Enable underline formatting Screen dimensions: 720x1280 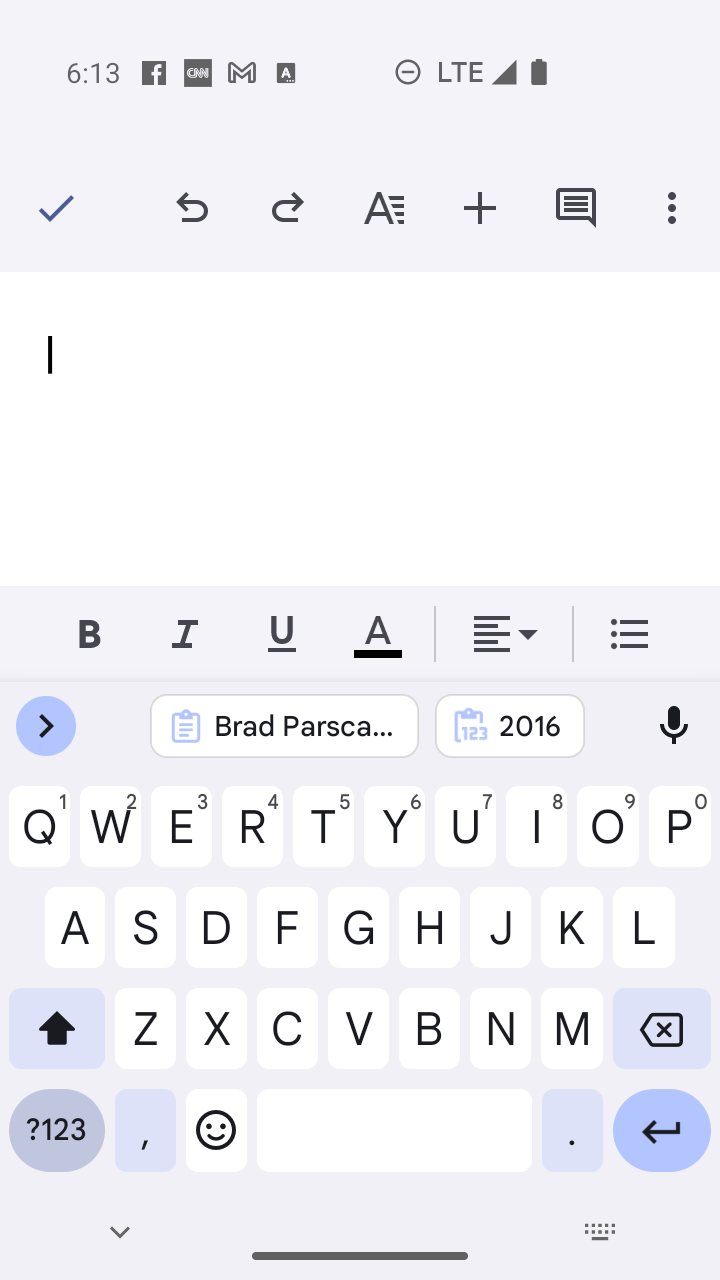pyautogui.click(x=282, y=634)
